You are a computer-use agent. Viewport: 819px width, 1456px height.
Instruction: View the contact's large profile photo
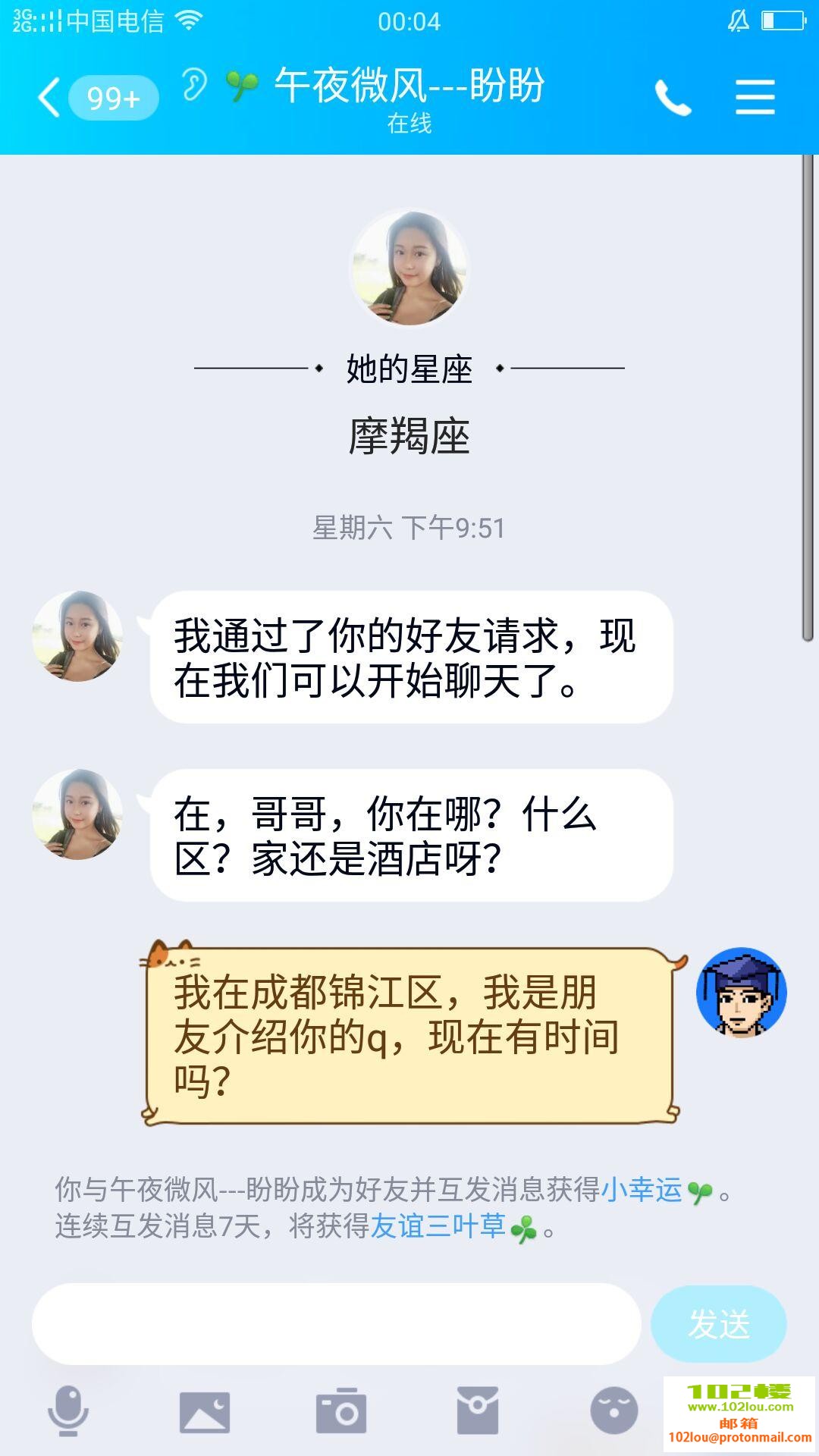pyautogui.click(x=409, y=268)
